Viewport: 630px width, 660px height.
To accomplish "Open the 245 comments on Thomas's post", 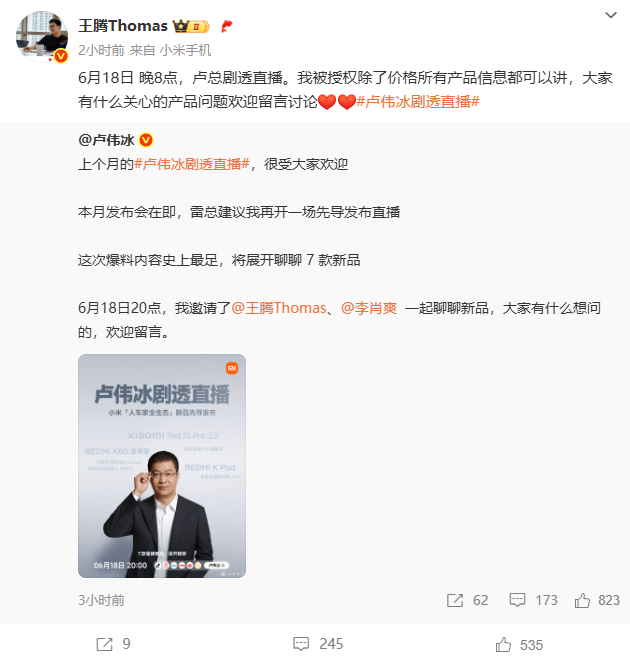I will [x=318, y=644].
